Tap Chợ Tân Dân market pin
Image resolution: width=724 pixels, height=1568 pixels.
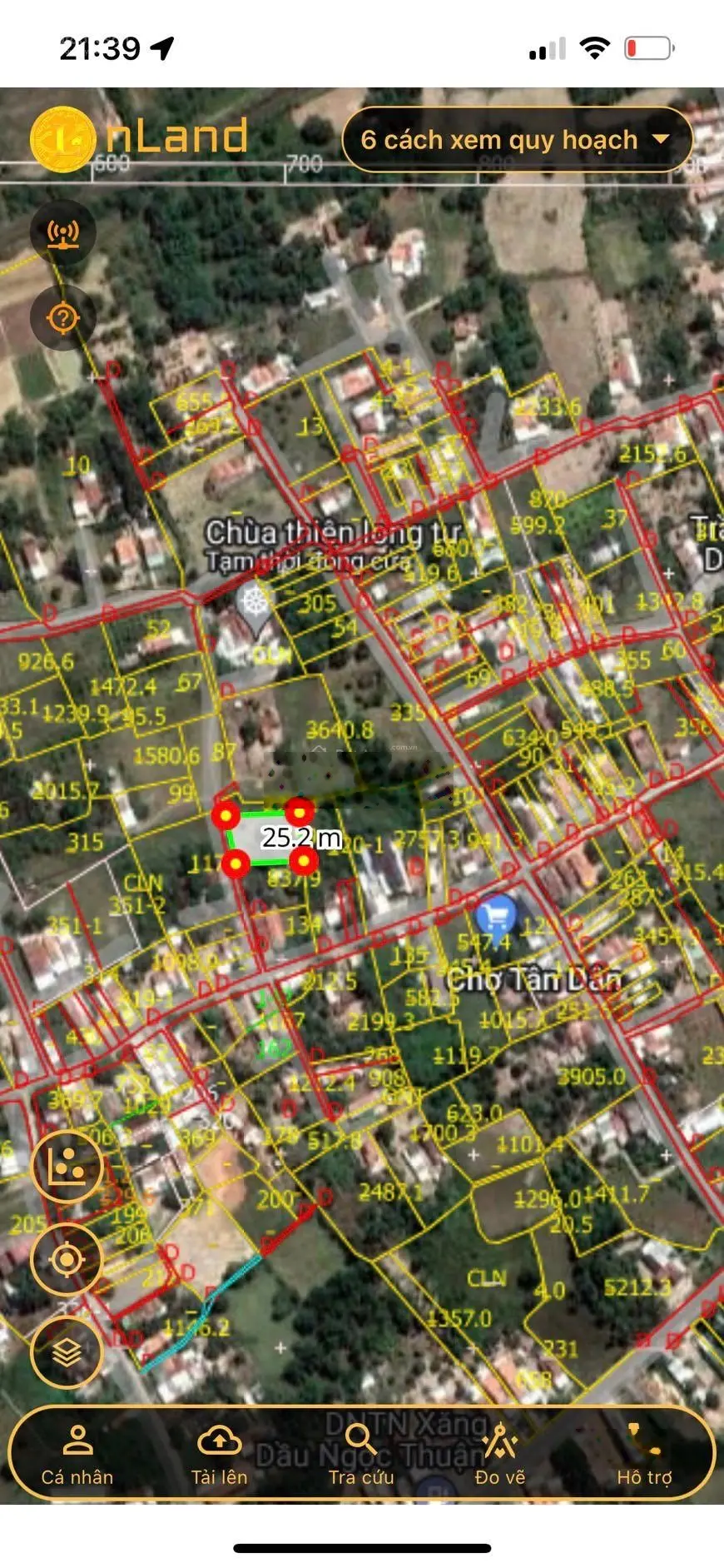click(x=497, y=917)
